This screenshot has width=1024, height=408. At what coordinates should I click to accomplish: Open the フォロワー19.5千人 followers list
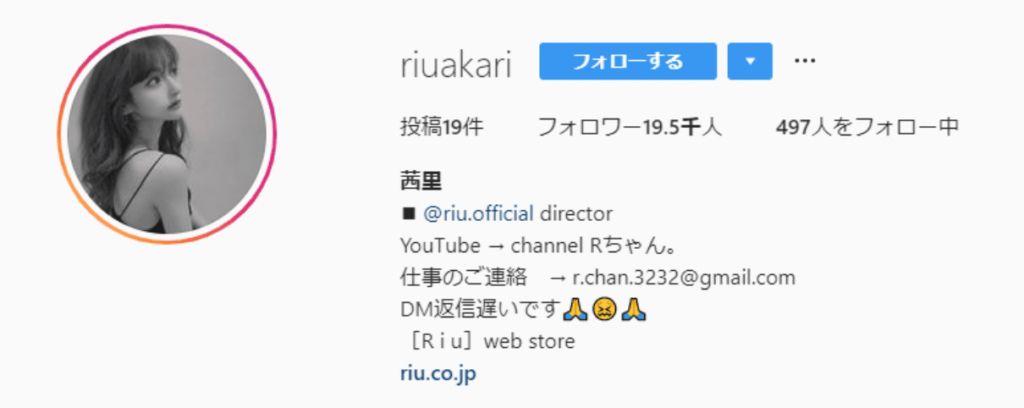click(629, 127)
